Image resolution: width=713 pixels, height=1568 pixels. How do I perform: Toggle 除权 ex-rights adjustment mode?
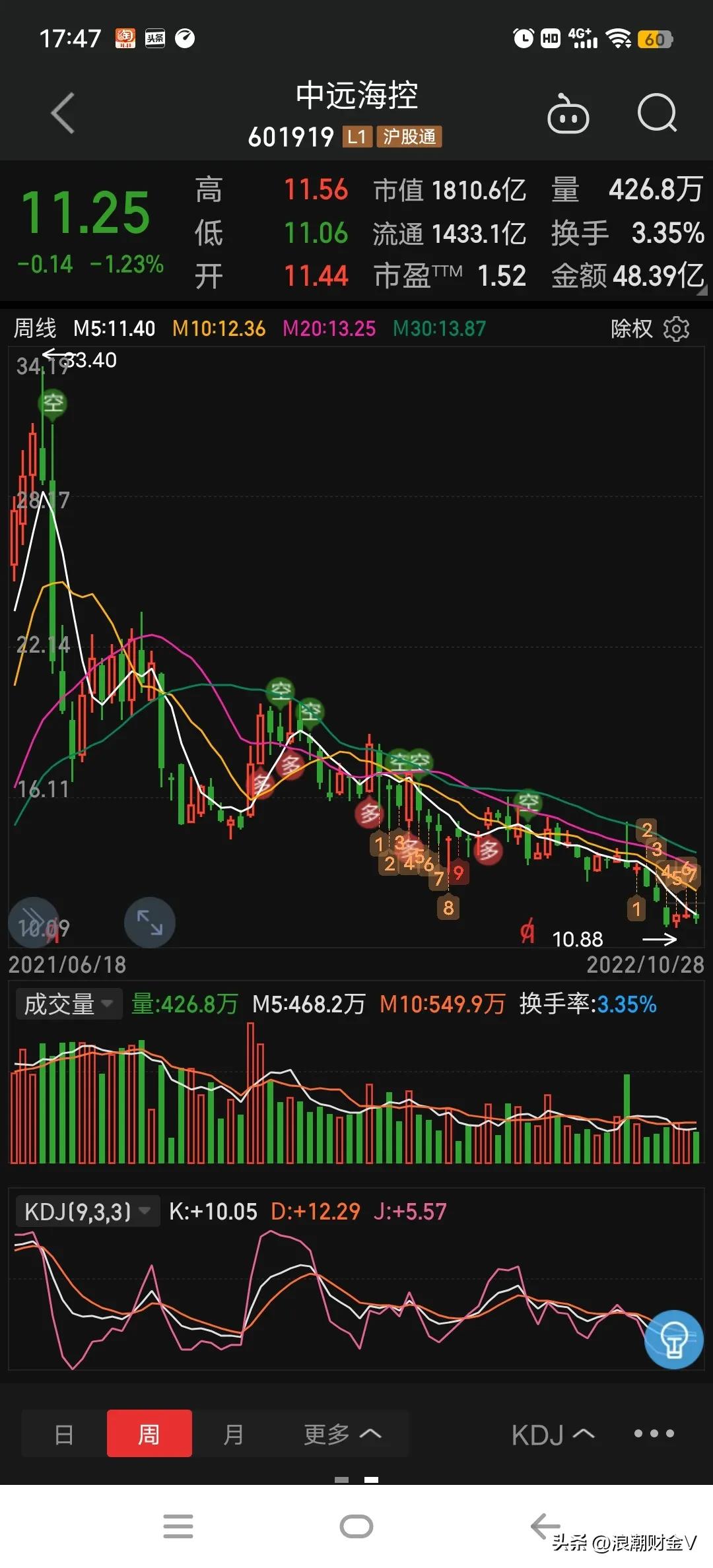pyautogui.click(x=632, y=328)
